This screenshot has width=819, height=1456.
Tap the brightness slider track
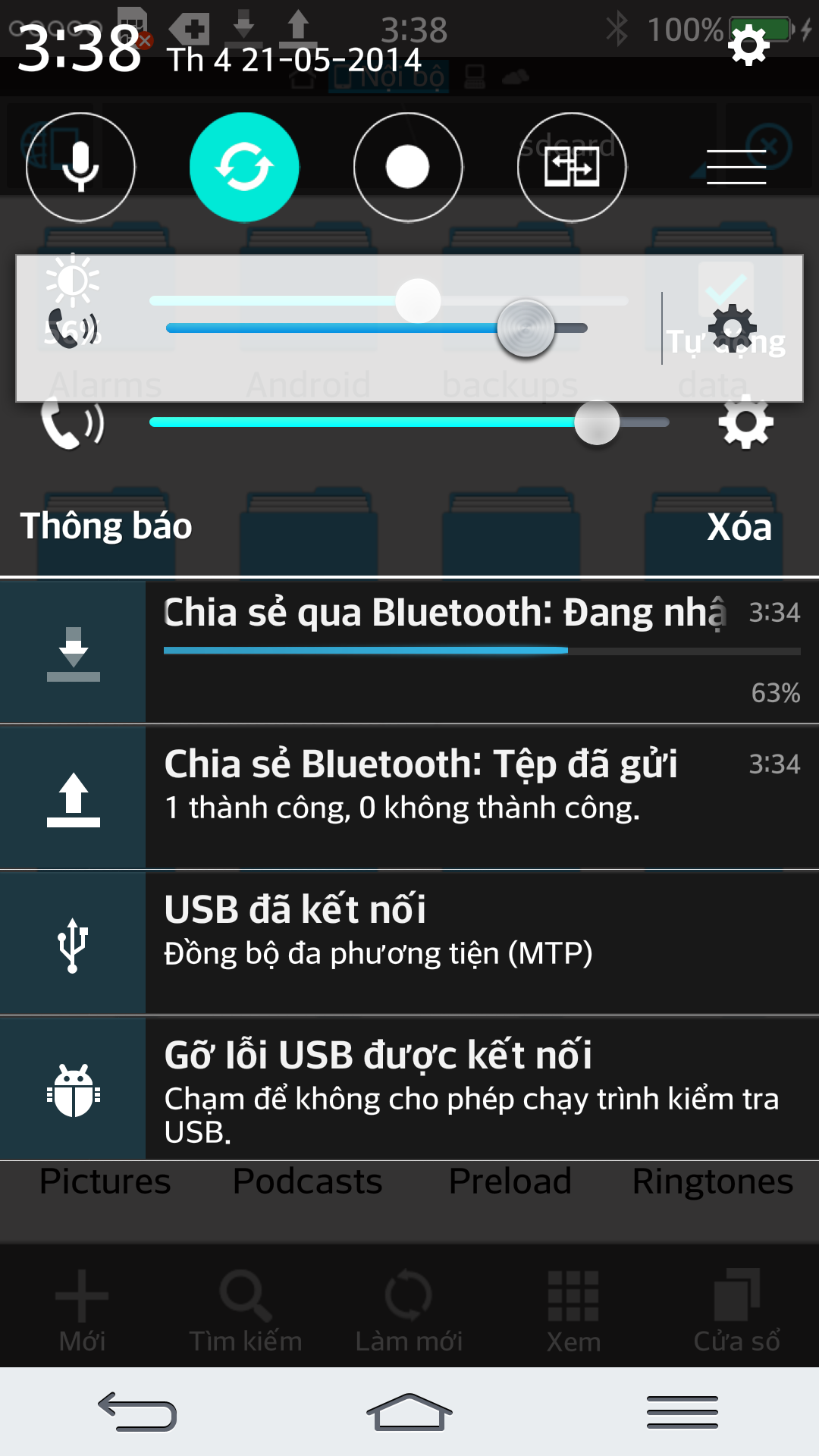click(x=388, y=301)
